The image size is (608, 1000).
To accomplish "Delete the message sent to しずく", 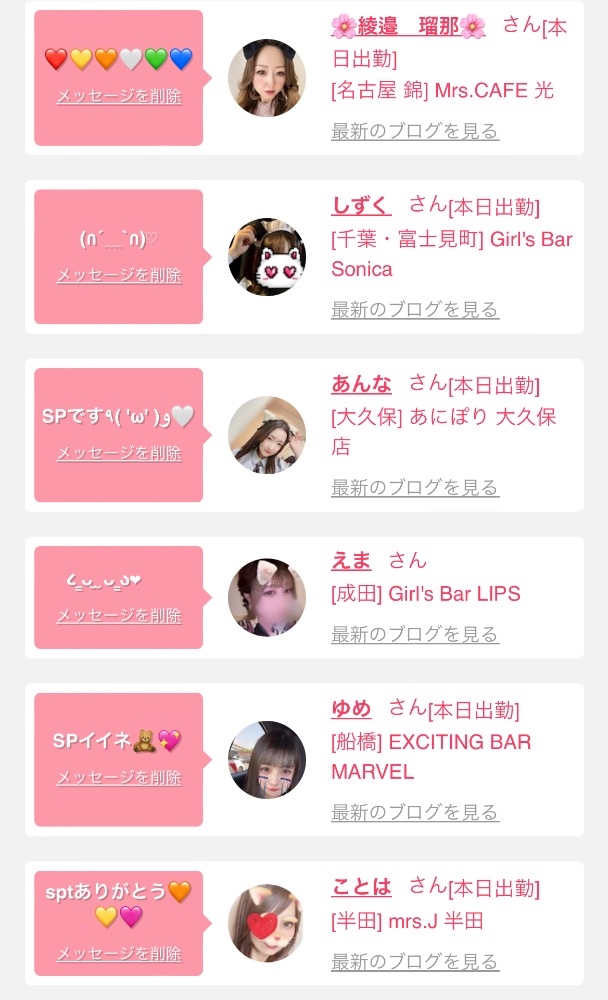I will pos(119,276).
